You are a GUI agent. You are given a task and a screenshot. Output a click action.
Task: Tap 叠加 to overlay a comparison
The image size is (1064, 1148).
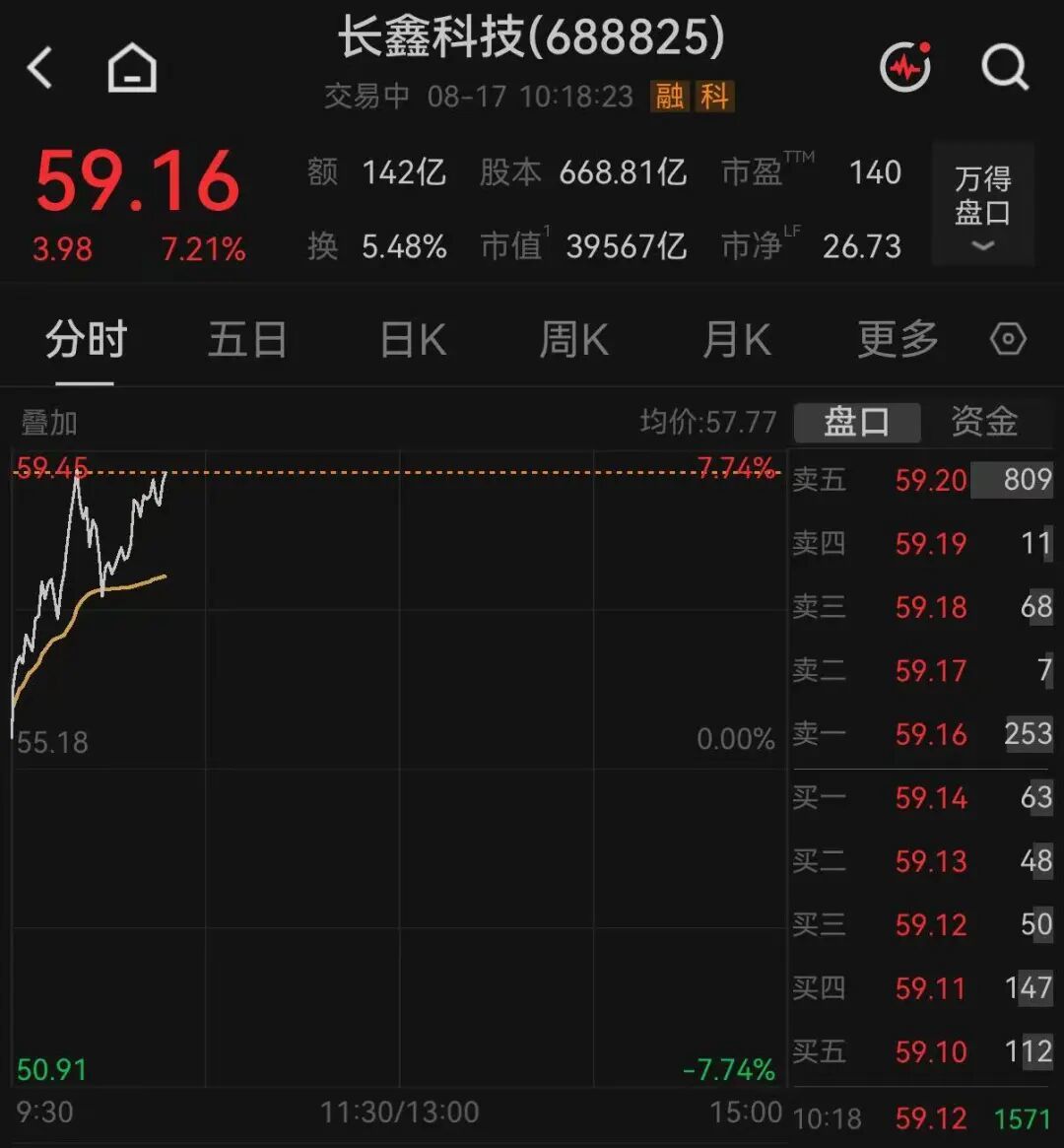(x=49, y=423)
